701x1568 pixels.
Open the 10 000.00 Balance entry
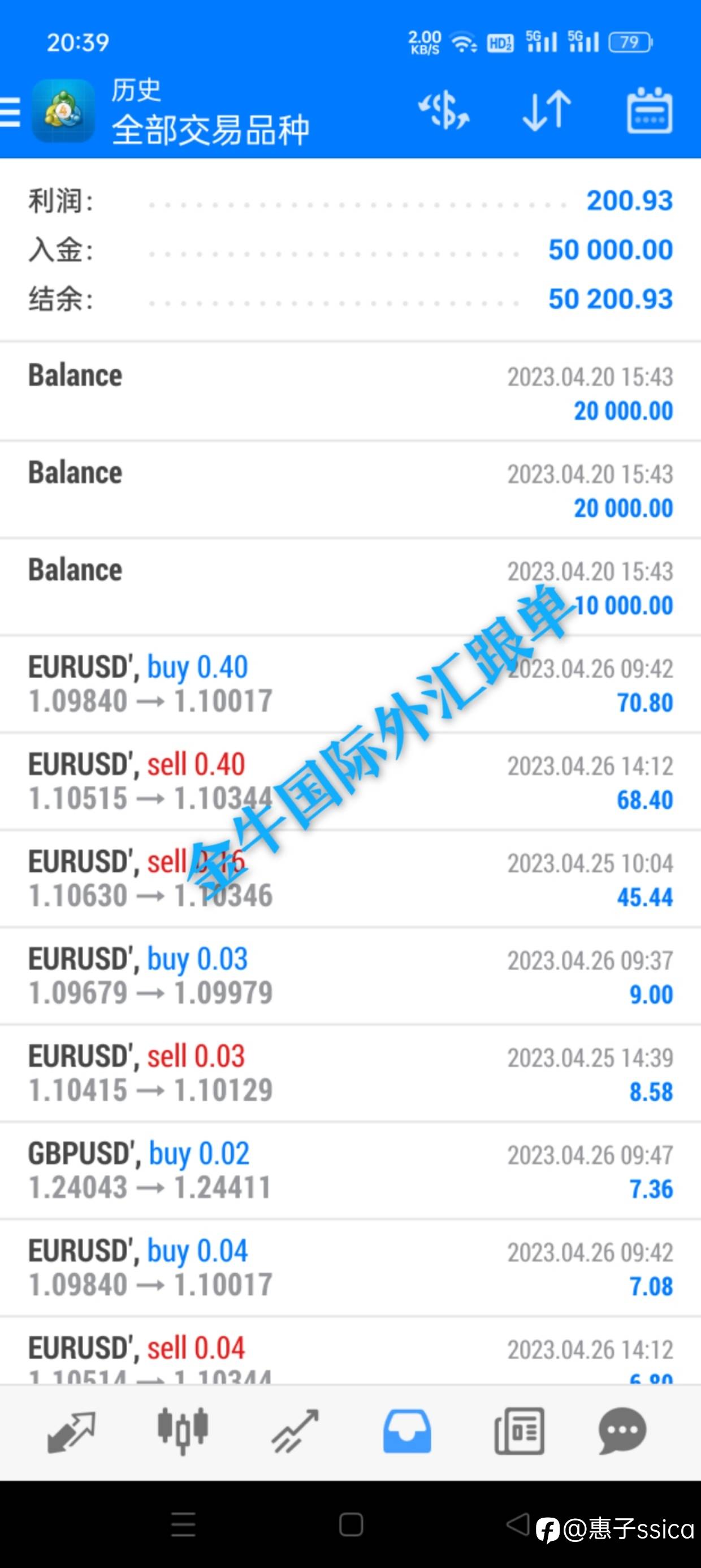click(x=350, y=587)
